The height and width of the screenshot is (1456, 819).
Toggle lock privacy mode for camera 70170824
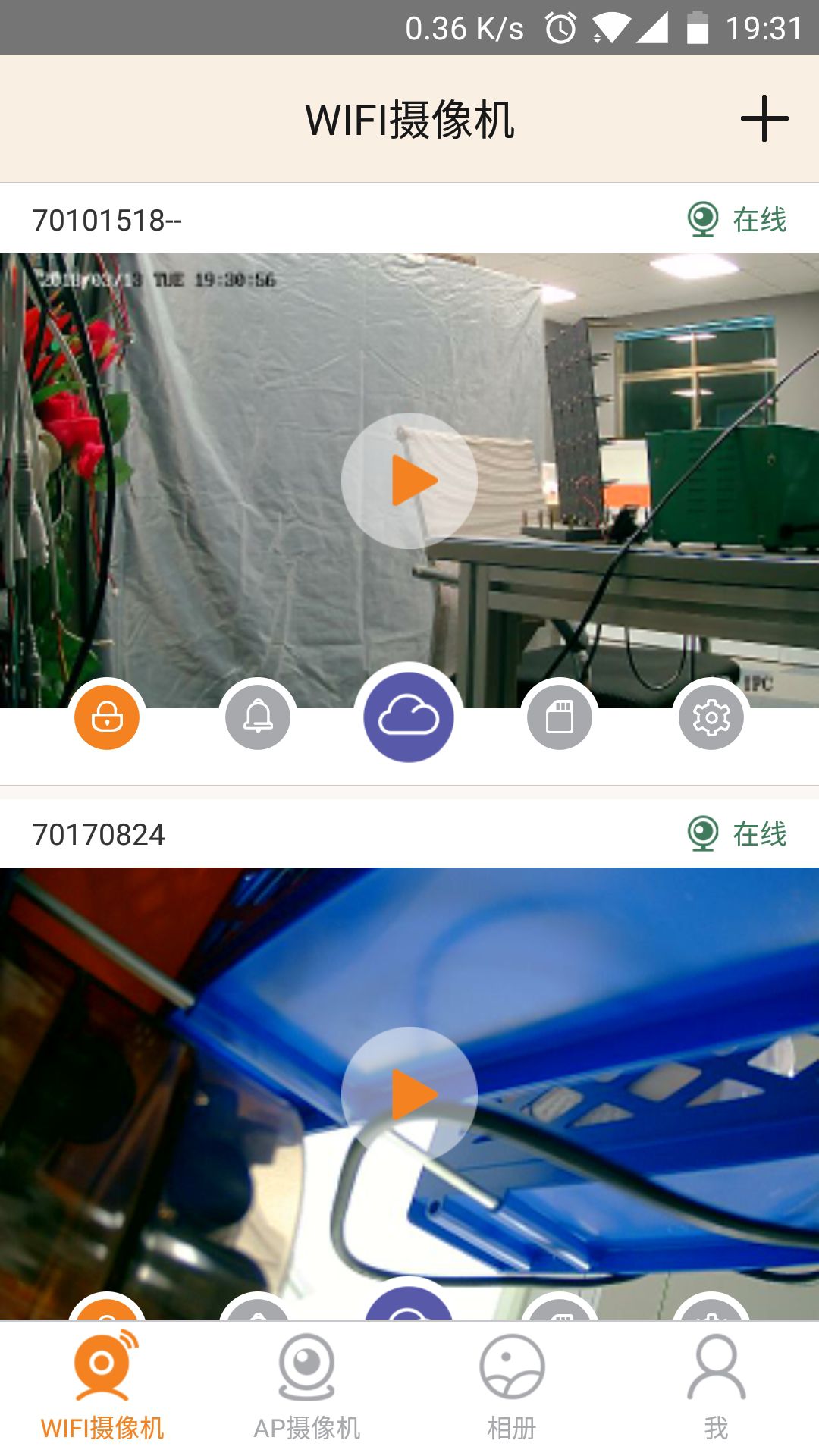pos(106,1313)
